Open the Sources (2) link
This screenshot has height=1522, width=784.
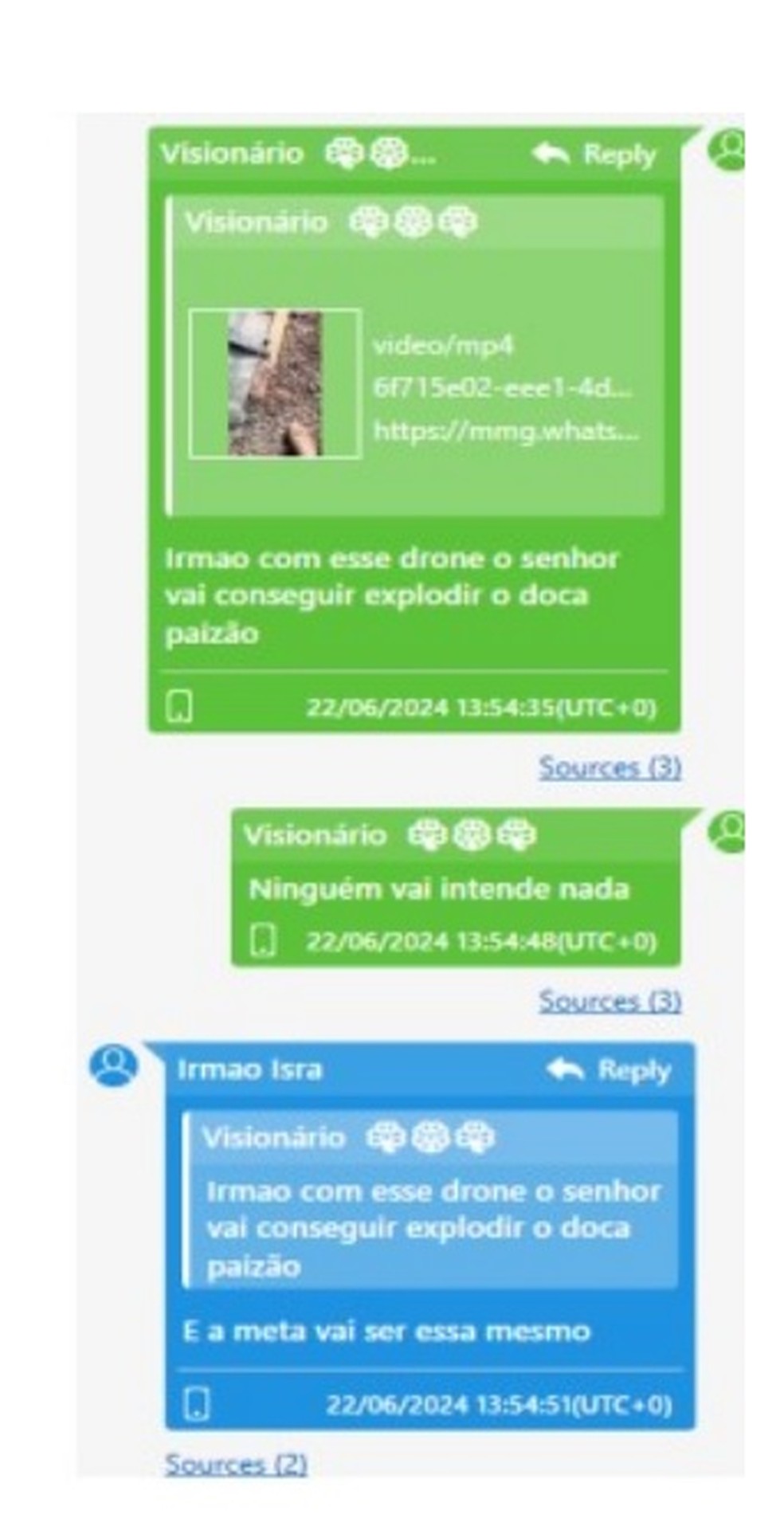click(x=236, y=1463)
